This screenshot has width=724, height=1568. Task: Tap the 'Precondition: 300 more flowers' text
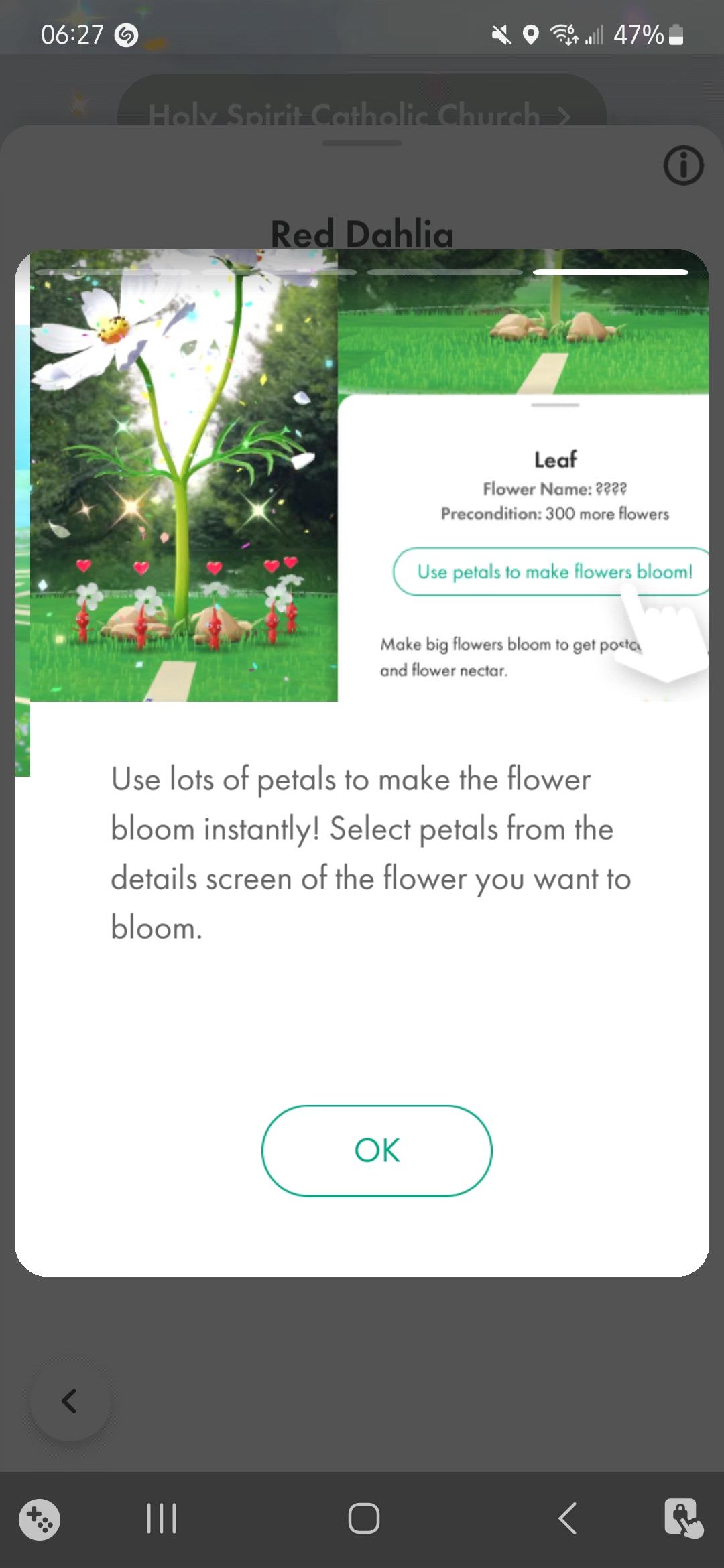554,514
